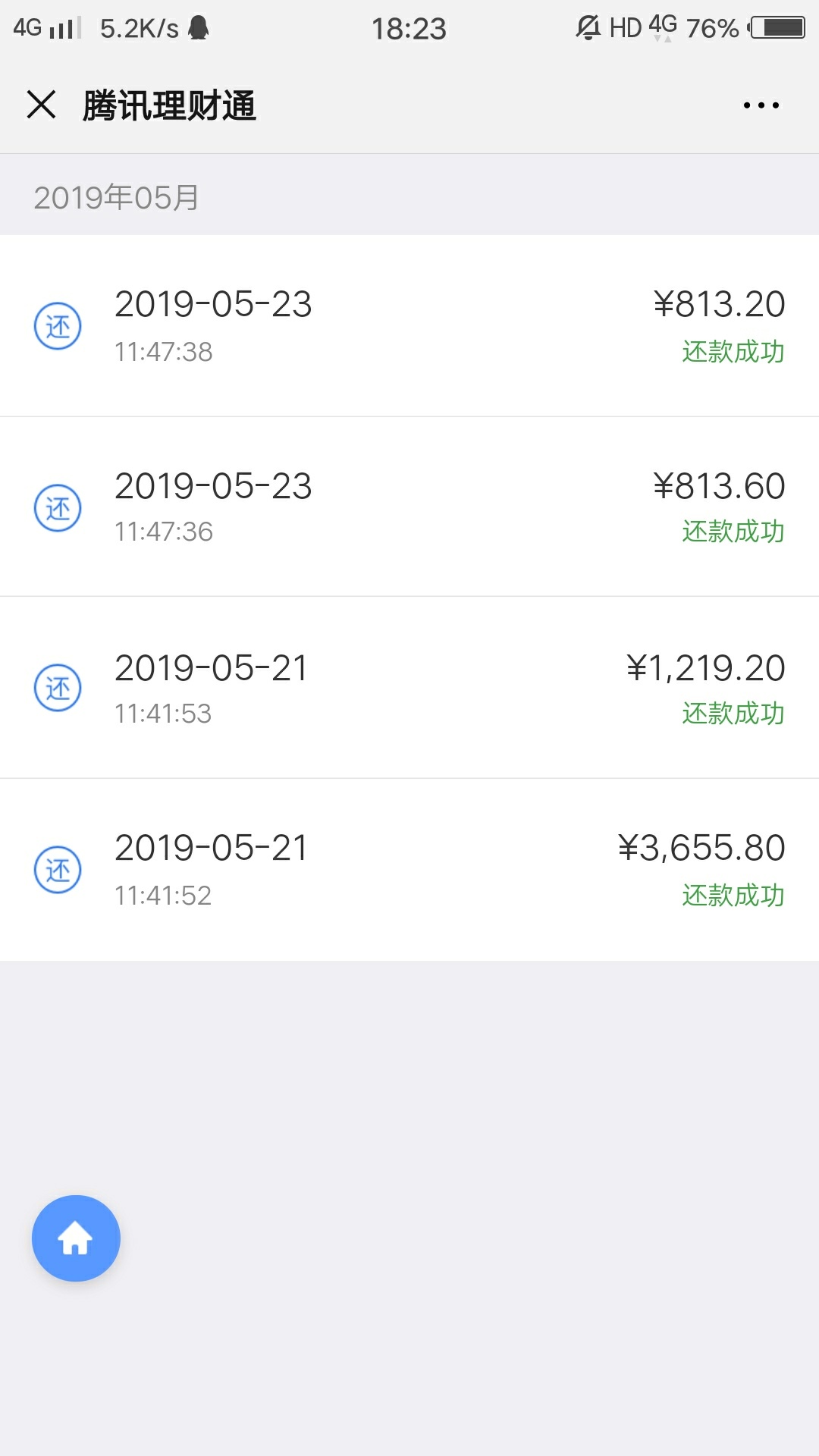This screenshot has width=819, height=1456.
Task: Open the three-dot overflow menu
Action: (x=761, y=105)
